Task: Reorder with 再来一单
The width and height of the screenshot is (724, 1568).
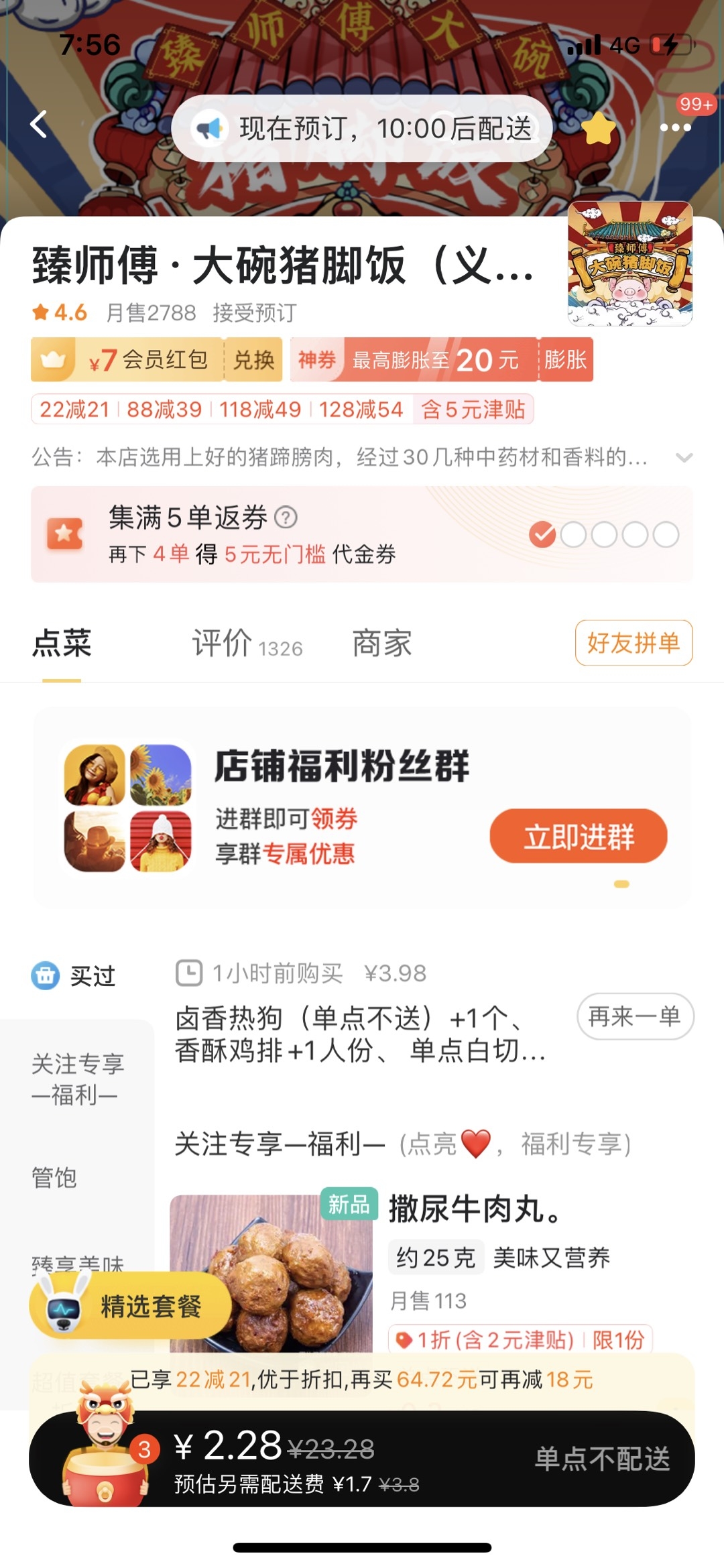Action: (635, 1016)
